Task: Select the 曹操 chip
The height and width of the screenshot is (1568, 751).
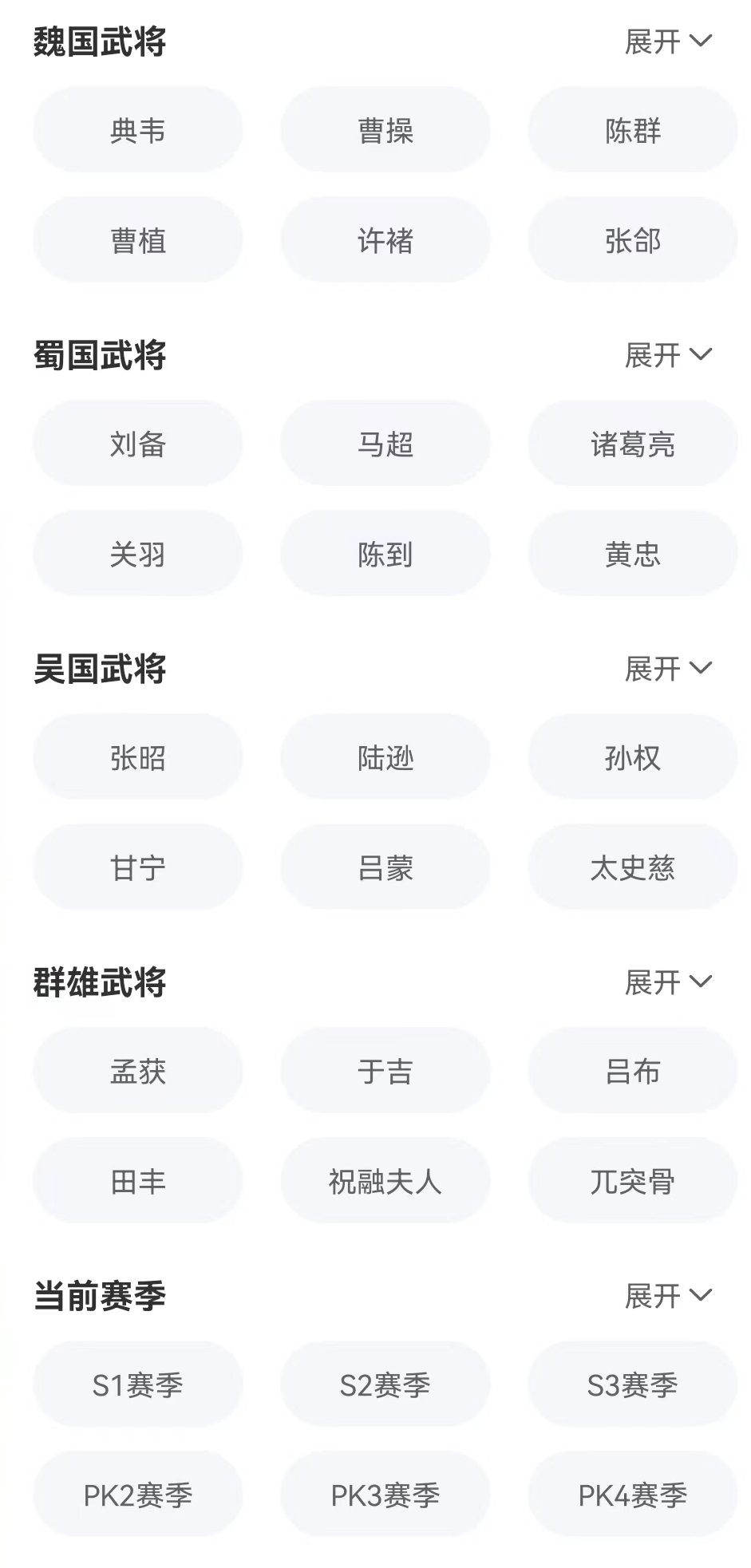Action: coord(385,130)
